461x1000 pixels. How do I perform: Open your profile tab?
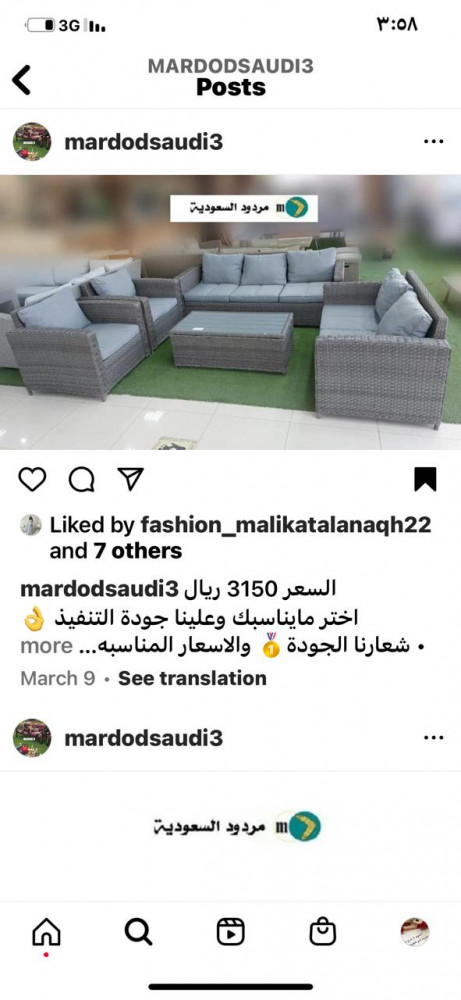tap(414, 932)
